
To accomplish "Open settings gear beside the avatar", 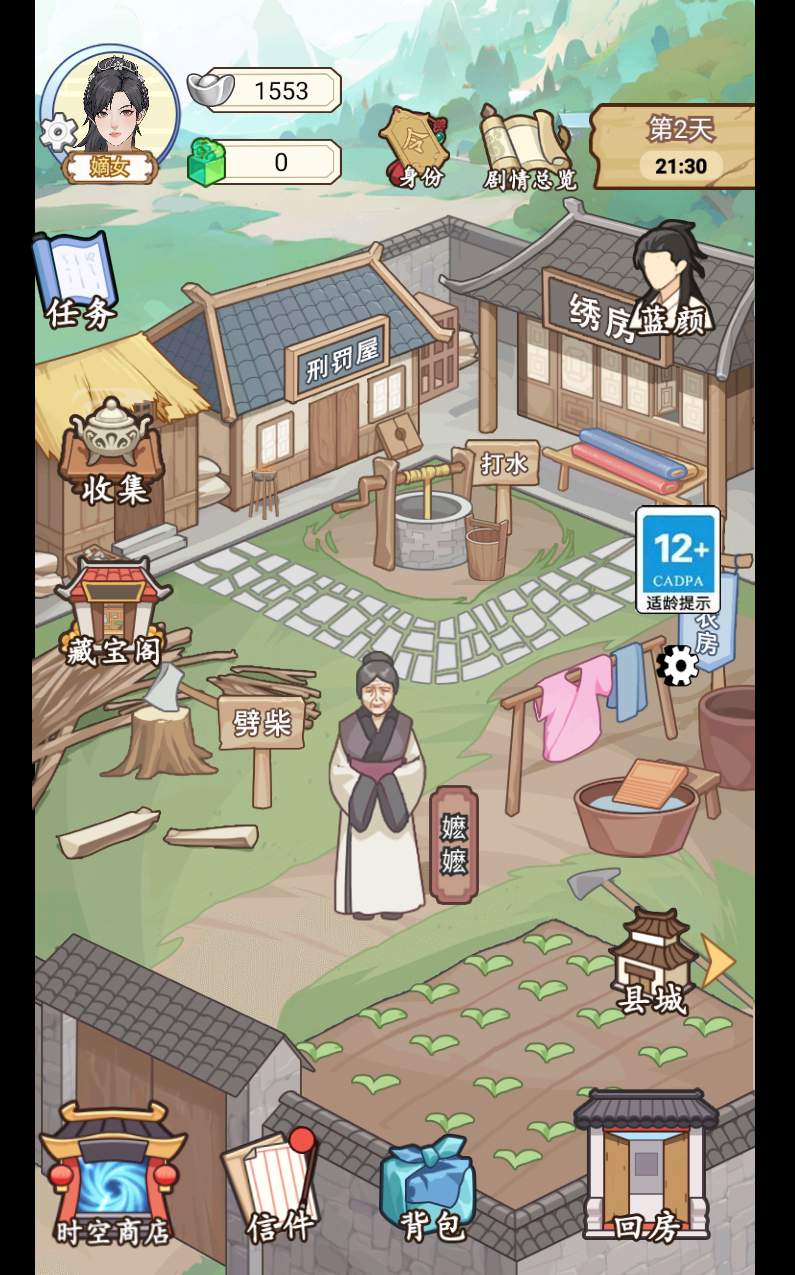I will (x=58, y=132).
